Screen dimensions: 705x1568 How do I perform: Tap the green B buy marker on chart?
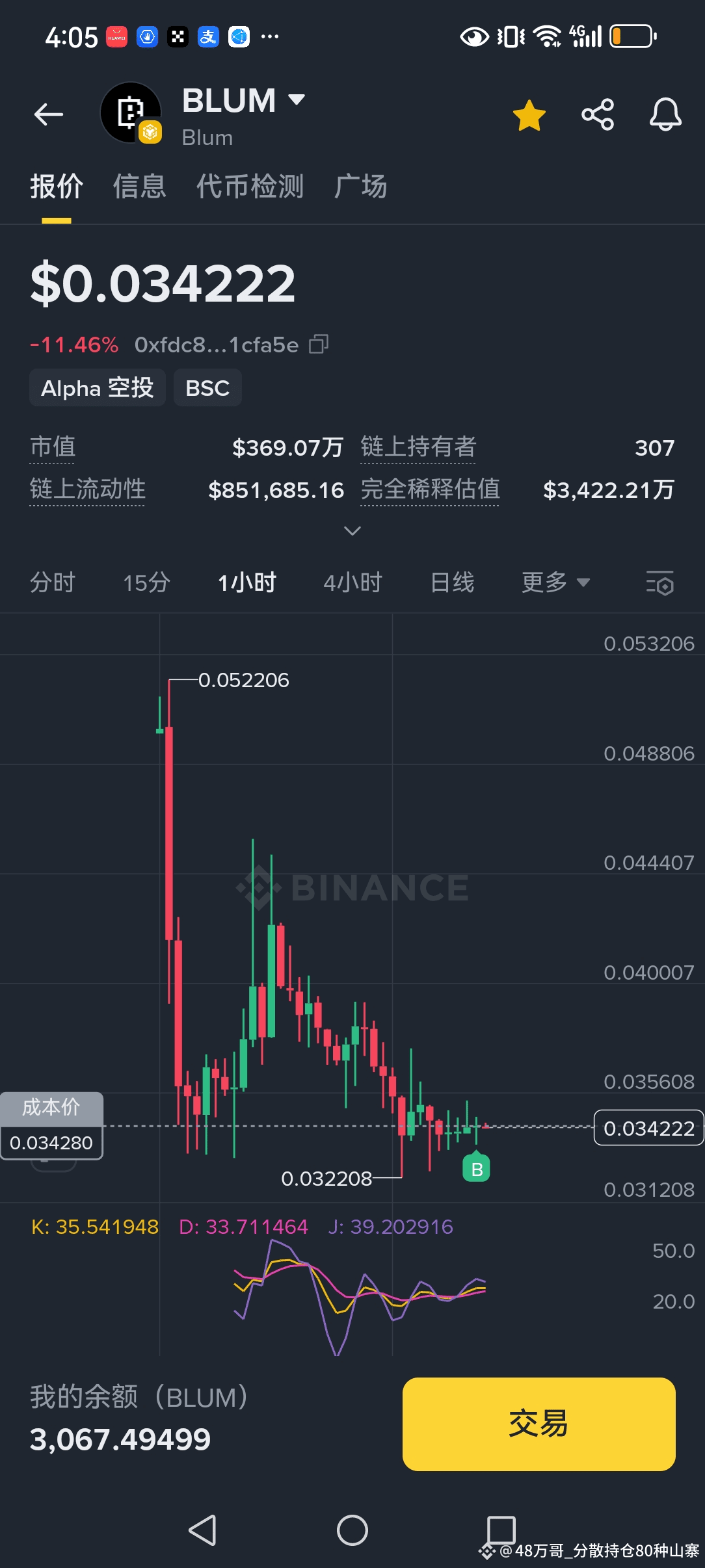(x=477, y=1168)
